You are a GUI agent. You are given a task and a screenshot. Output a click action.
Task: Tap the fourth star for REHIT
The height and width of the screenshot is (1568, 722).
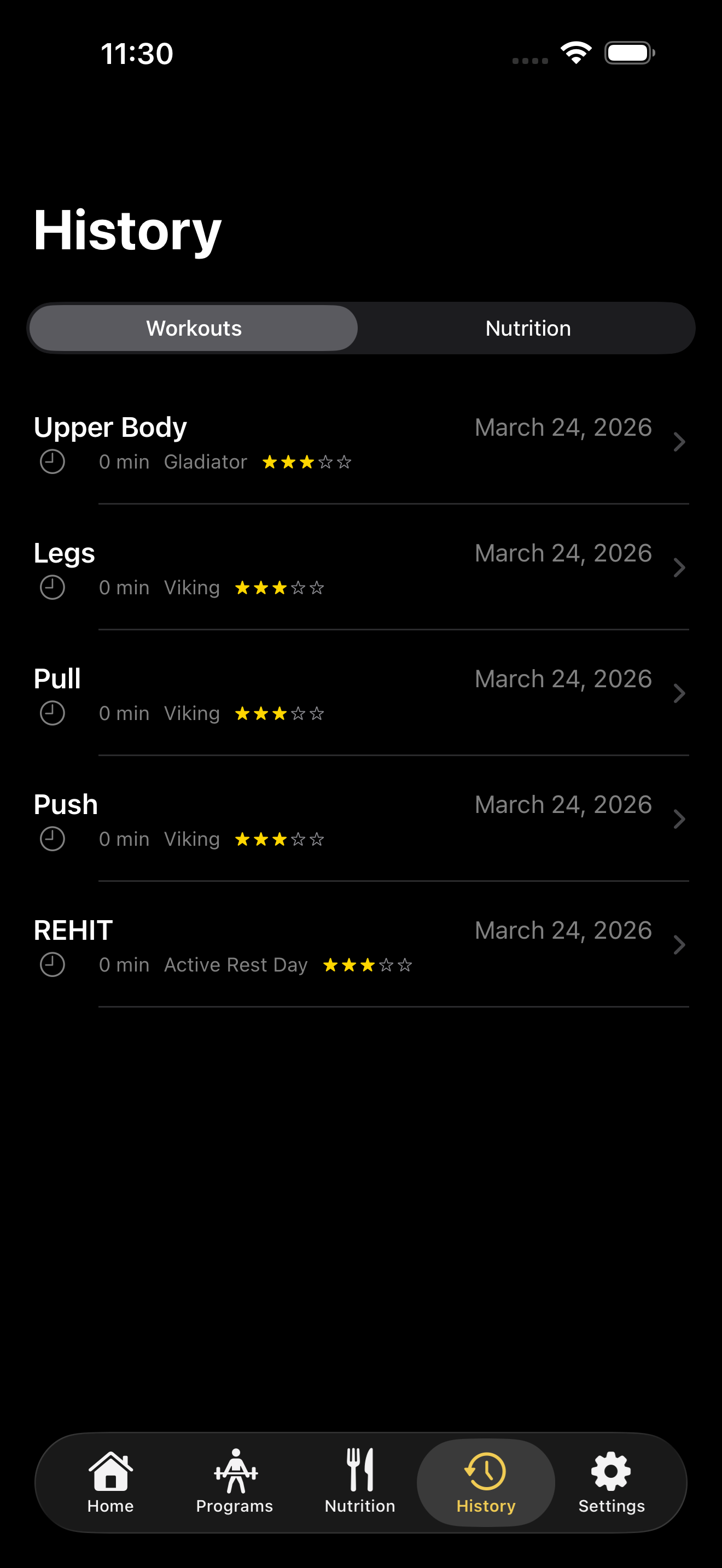(387, 964)
